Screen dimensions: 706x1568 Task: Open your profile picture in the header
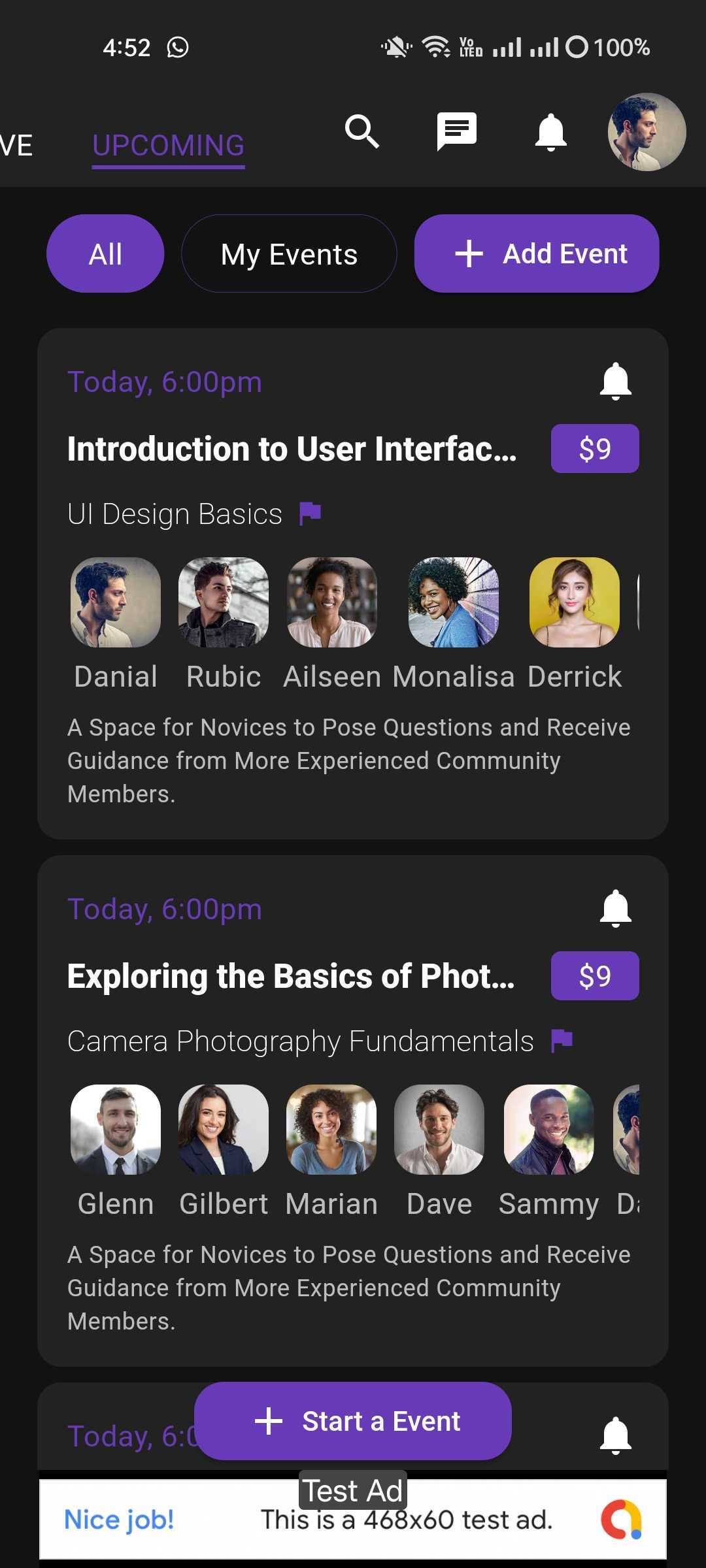coord(647,132)
